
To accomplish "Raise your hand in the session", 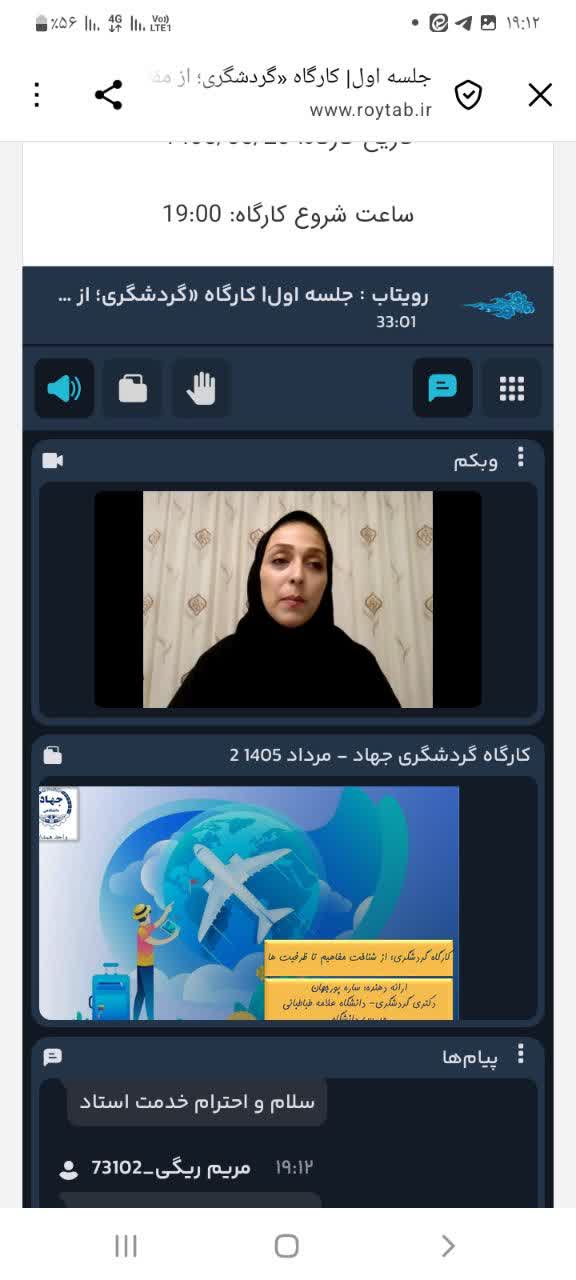I will (201, 388).
